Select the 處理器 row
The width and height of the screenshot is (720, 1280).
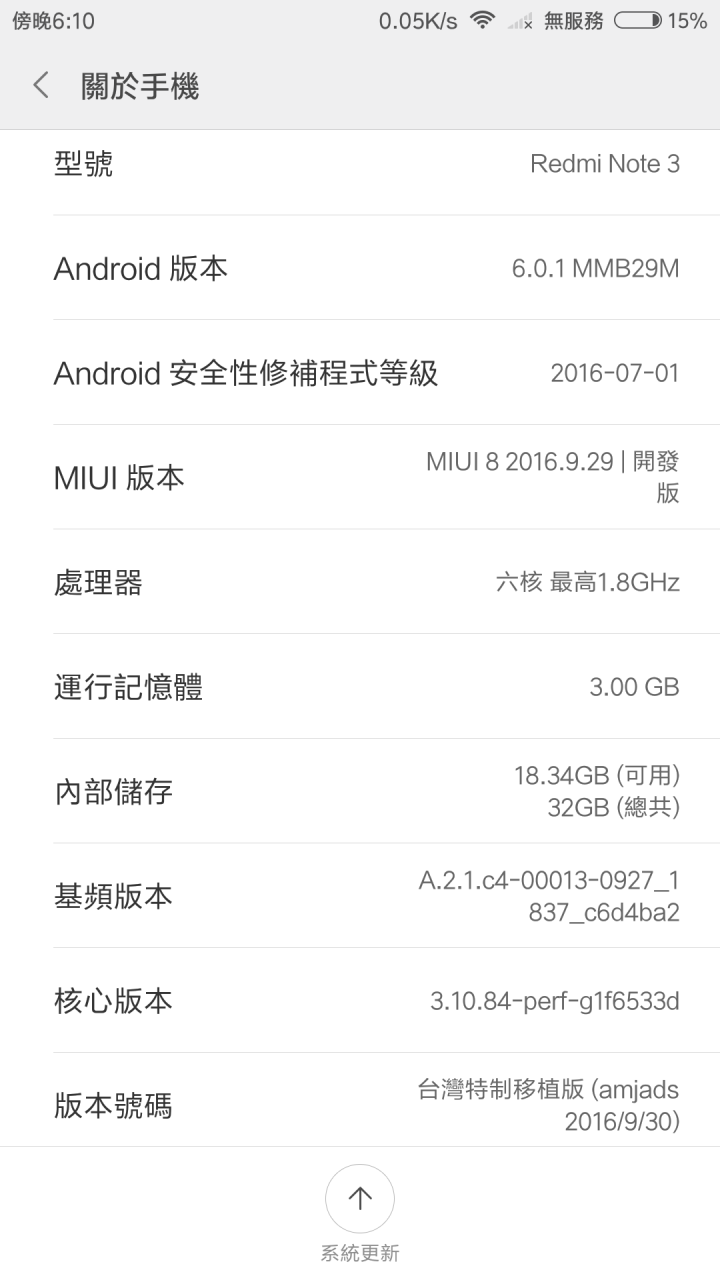point(360,582)
